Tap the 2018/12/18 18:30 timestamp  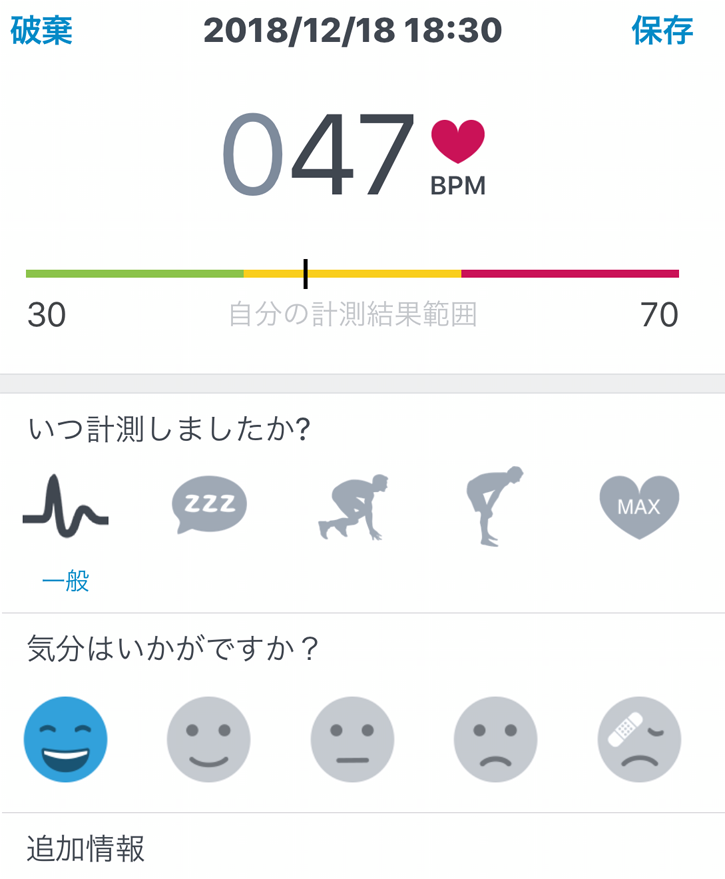coord(354,29)
